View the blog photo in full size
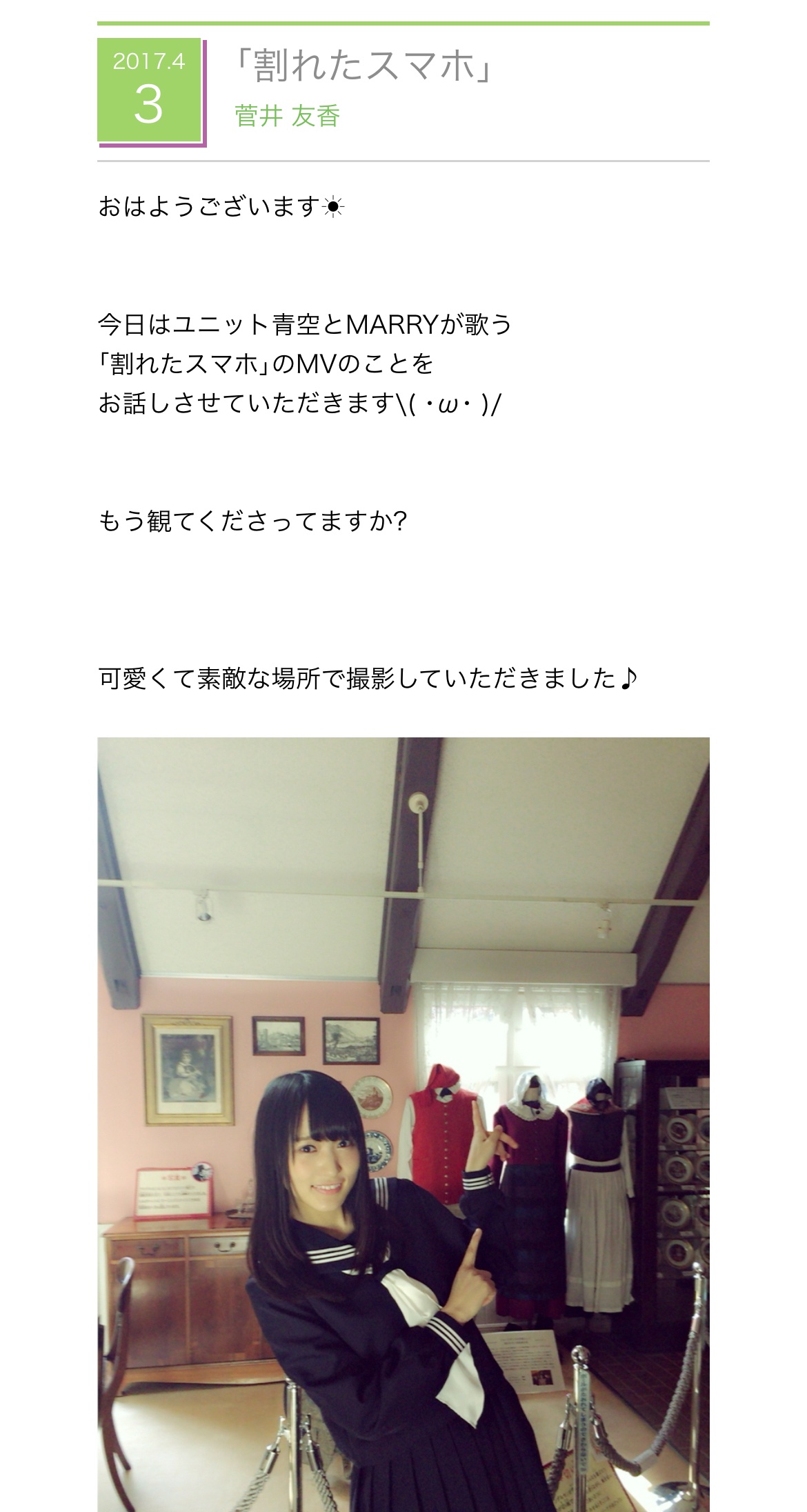 pyautogui.click(x=403, y=1124)
